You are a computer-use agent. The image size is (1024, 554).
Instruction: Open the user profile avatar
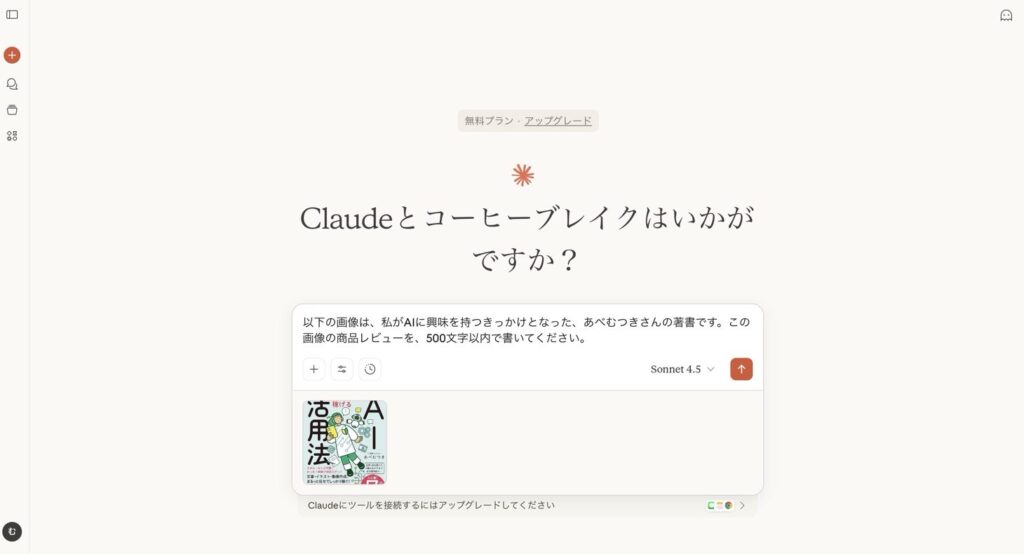[12, 532]
